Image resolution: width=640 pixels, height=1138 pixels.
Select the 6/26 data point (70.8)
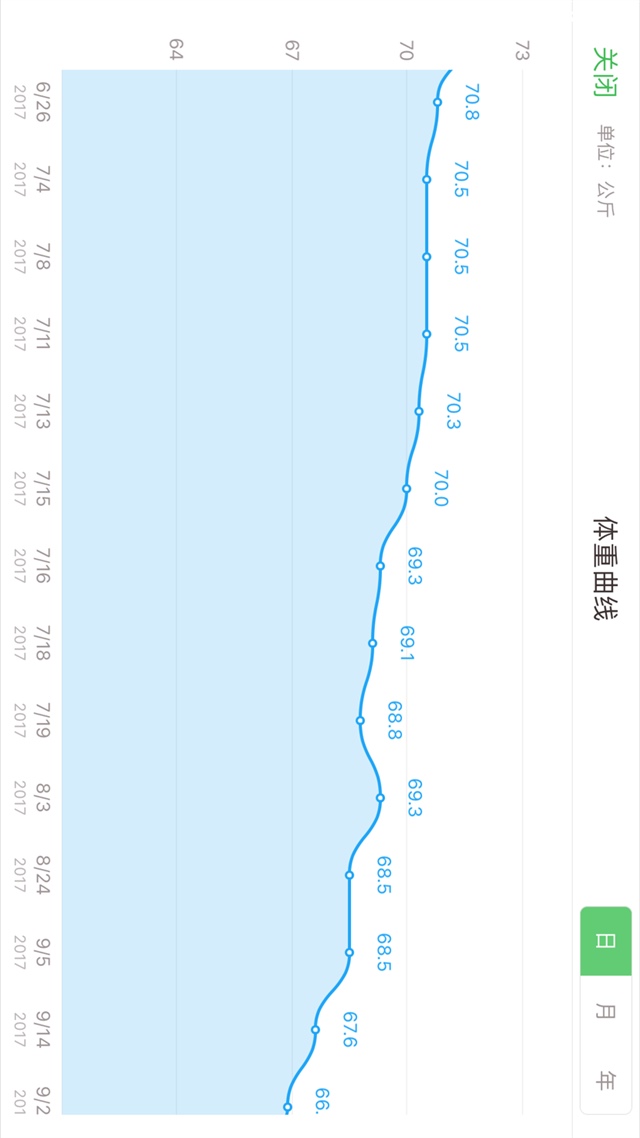tap(437, 102)
